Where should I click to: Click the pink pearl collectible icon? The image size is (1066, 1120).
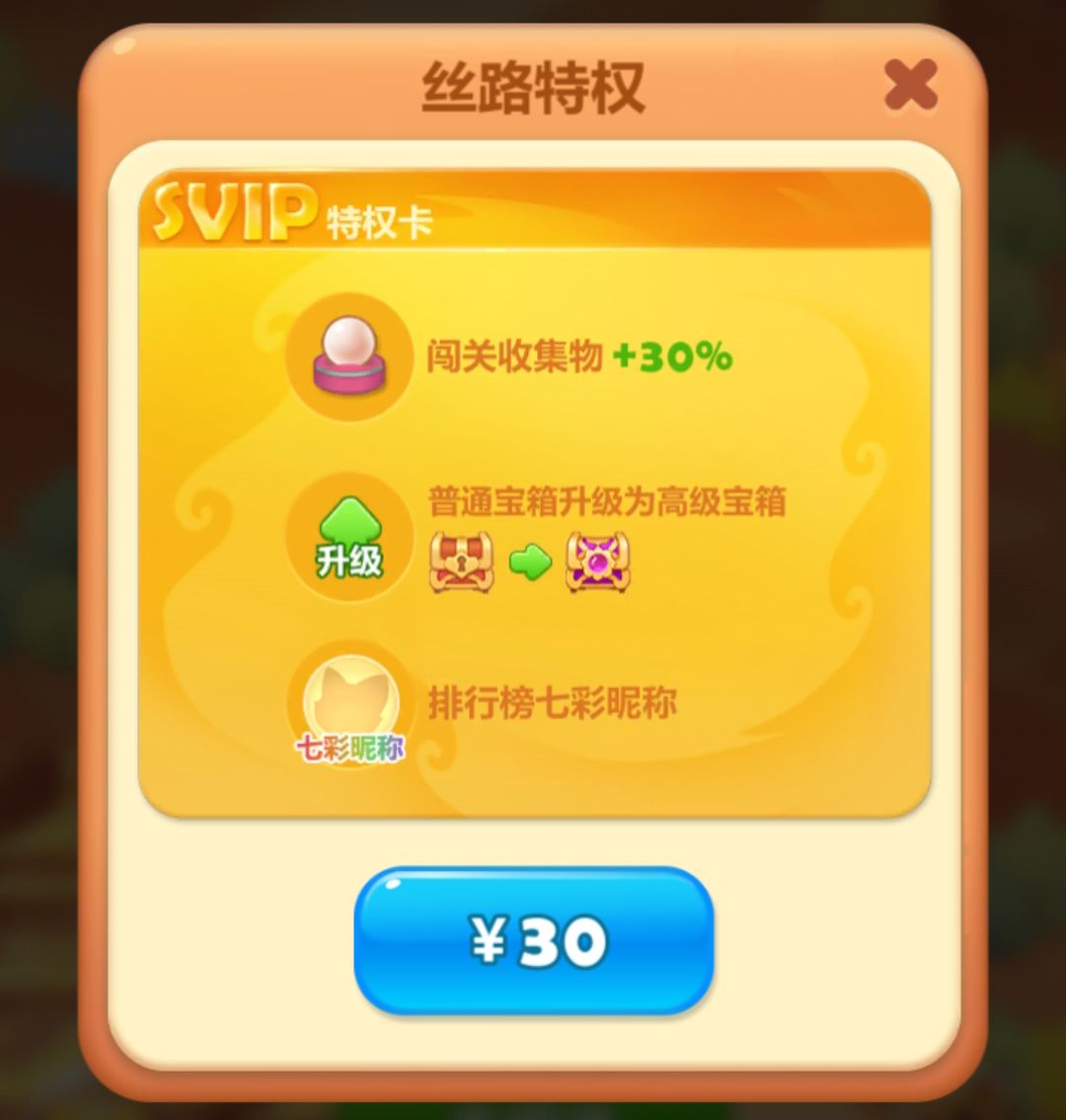(x=350, y=358)
